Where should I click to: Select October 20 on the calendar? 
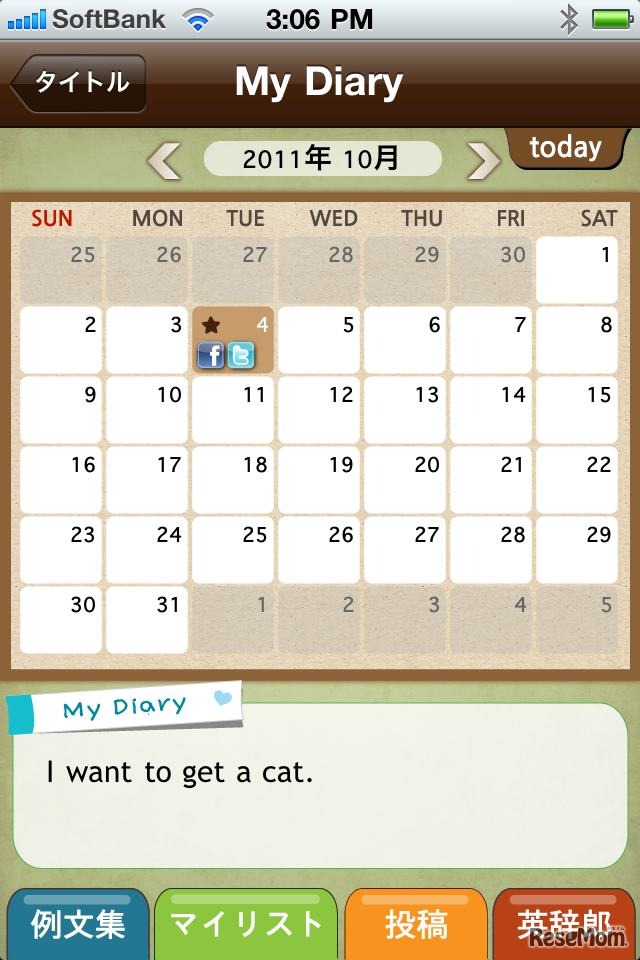(404, 479)
